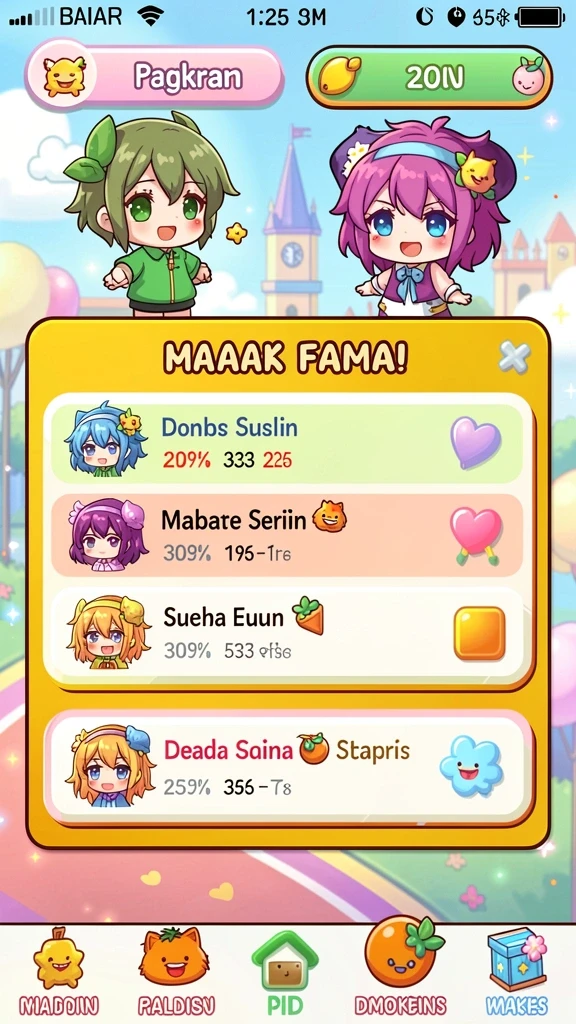Image resolution: width=576 pixels, height=1024 pixels.
Task: Open the Donbs Suslin row
Action: (287, 443)
